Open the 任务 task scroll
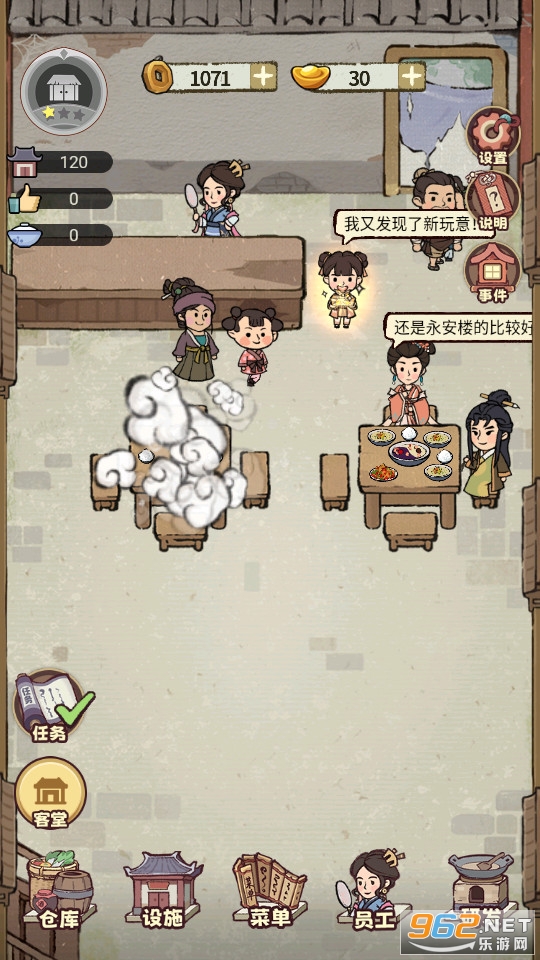This screenshot has height=960, width=540. tap(51, 708)
